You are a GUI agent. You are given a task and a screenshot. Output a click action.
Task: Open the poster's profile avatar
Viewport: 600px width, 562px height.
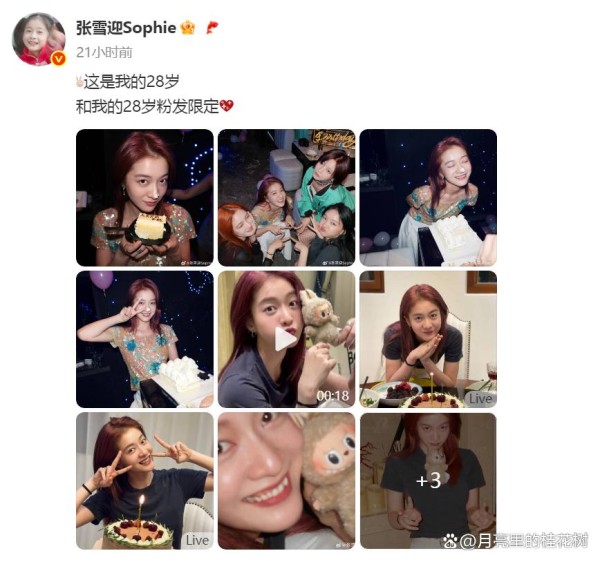click(x=39, y=40)
